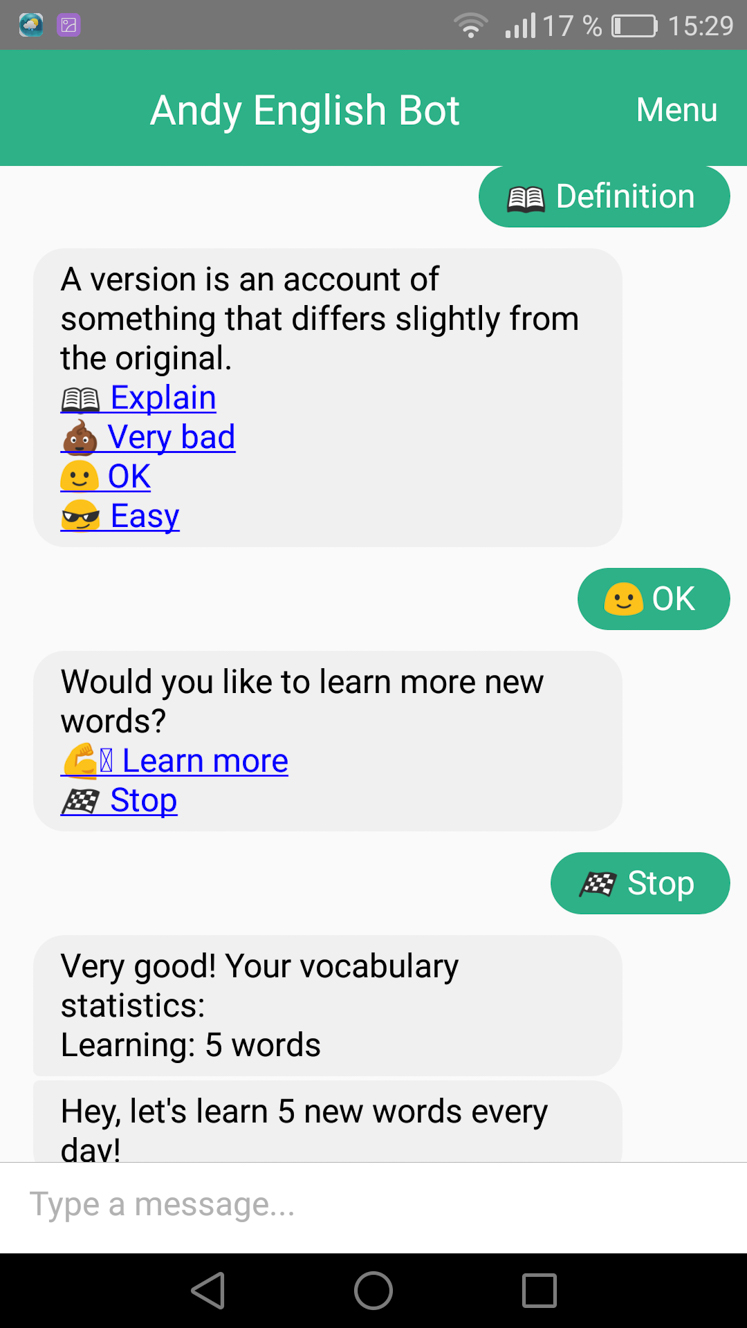Tap the Explain link

tap(138, 397)
